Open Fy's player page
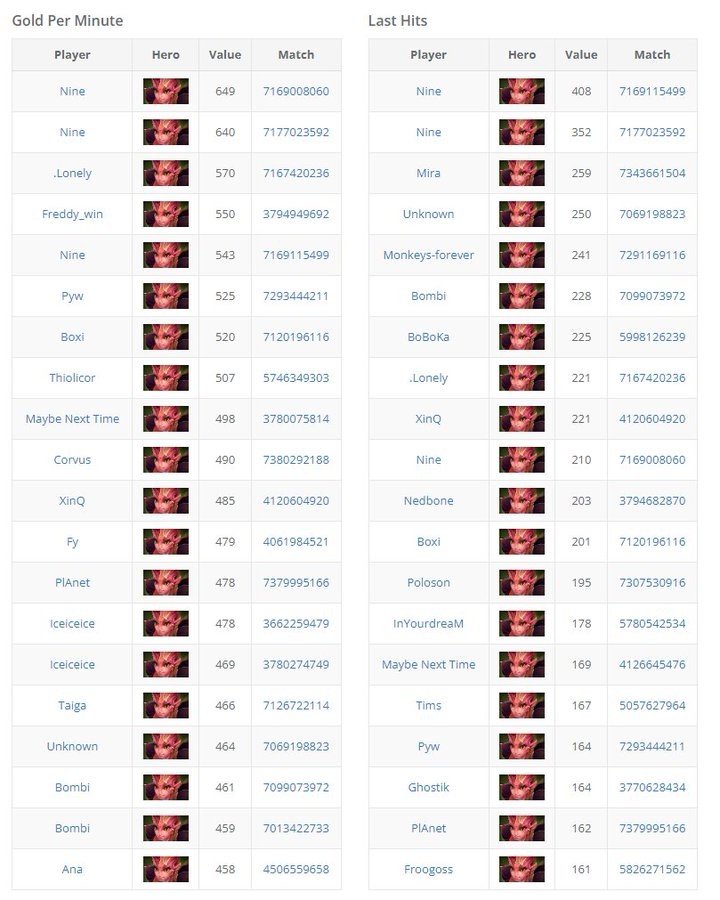Viewport: 720px width, 900px height. [72, 542]
